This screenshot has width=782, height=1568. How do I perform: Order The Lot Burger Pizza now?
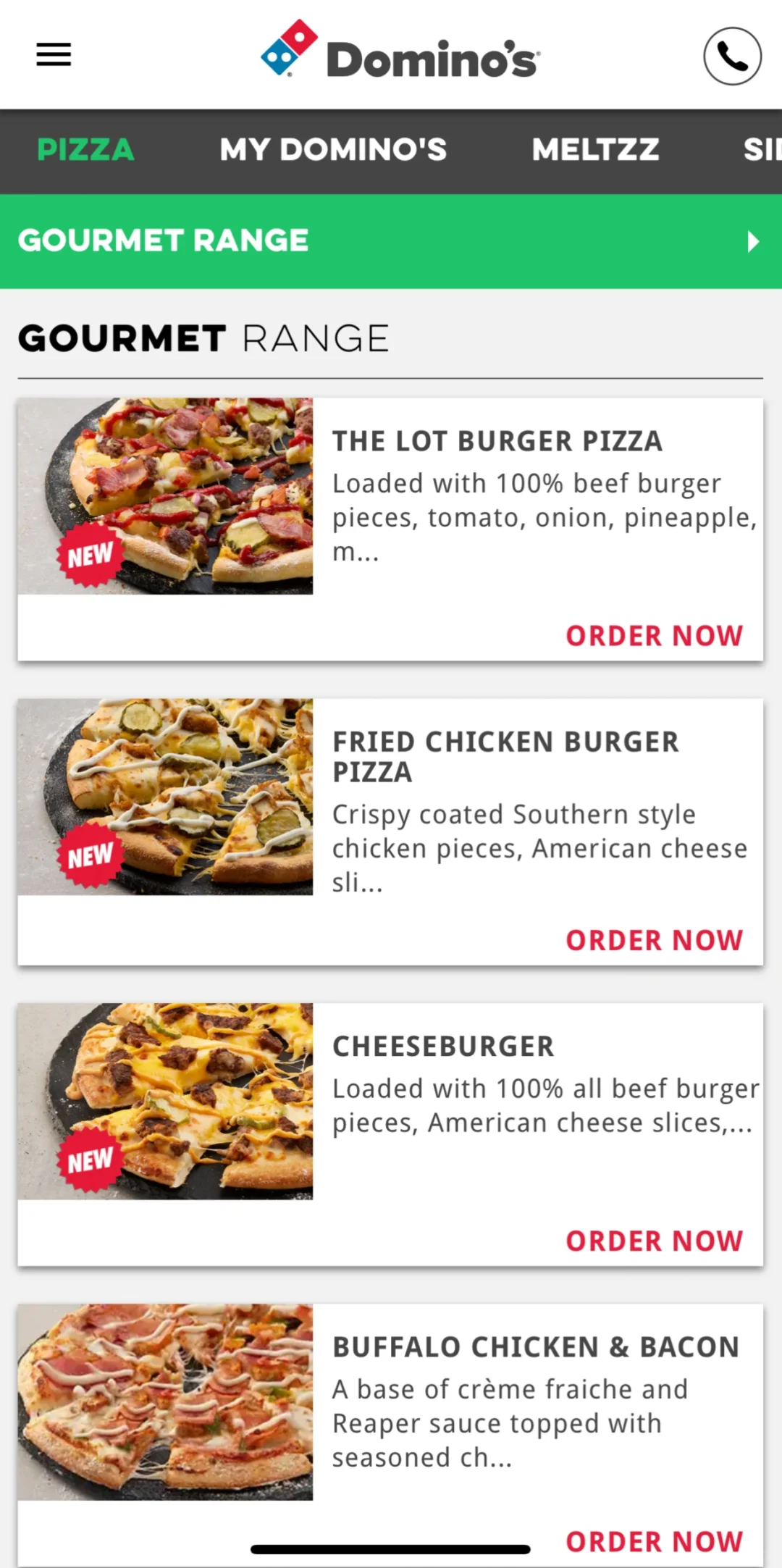pyautogui.click(x=654, y=636)
